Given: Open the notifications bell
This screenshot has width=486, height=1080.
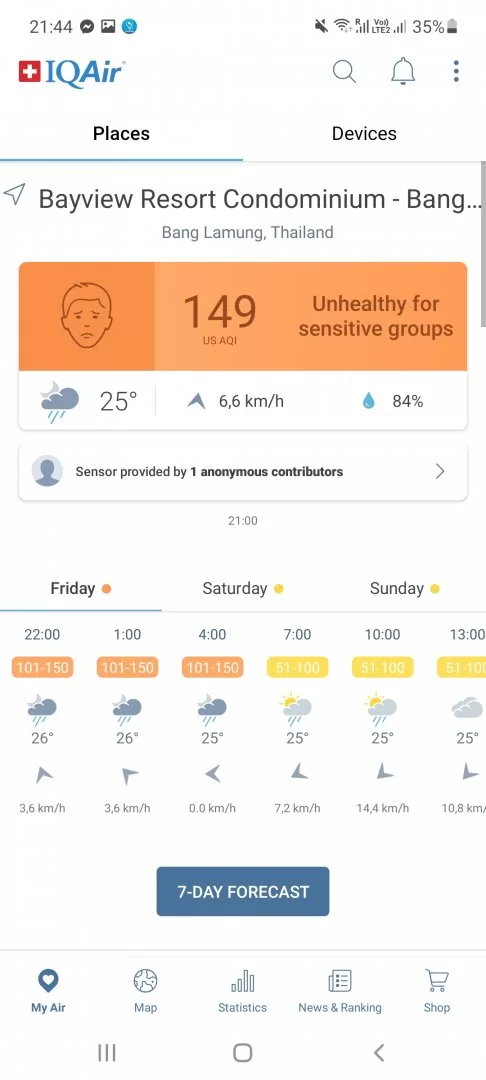Looking at the screenshot, I should pyautogui.click(x=403, y=71).
